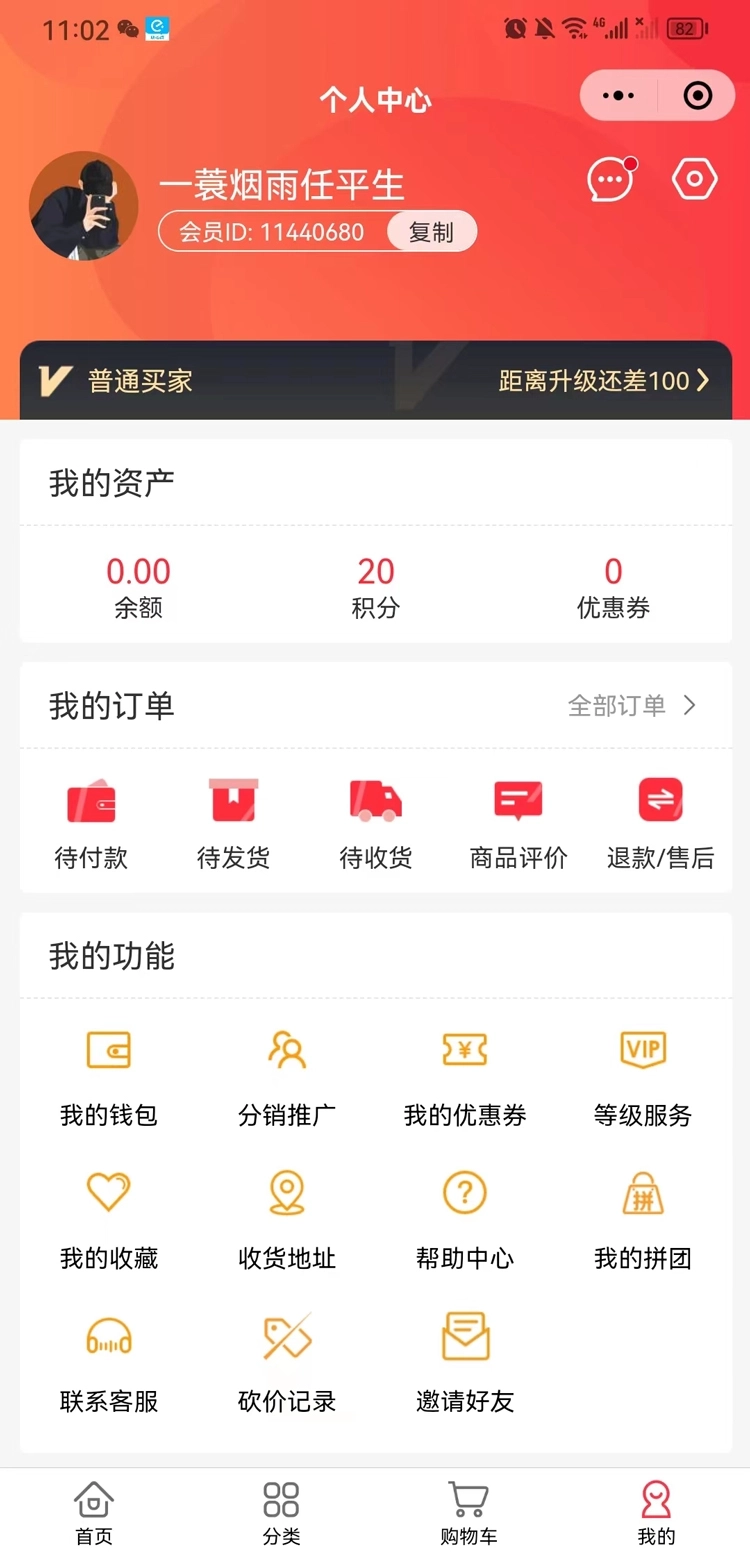
Task: Click the user profile avatar photo
Action: click(x=84, y=206)
